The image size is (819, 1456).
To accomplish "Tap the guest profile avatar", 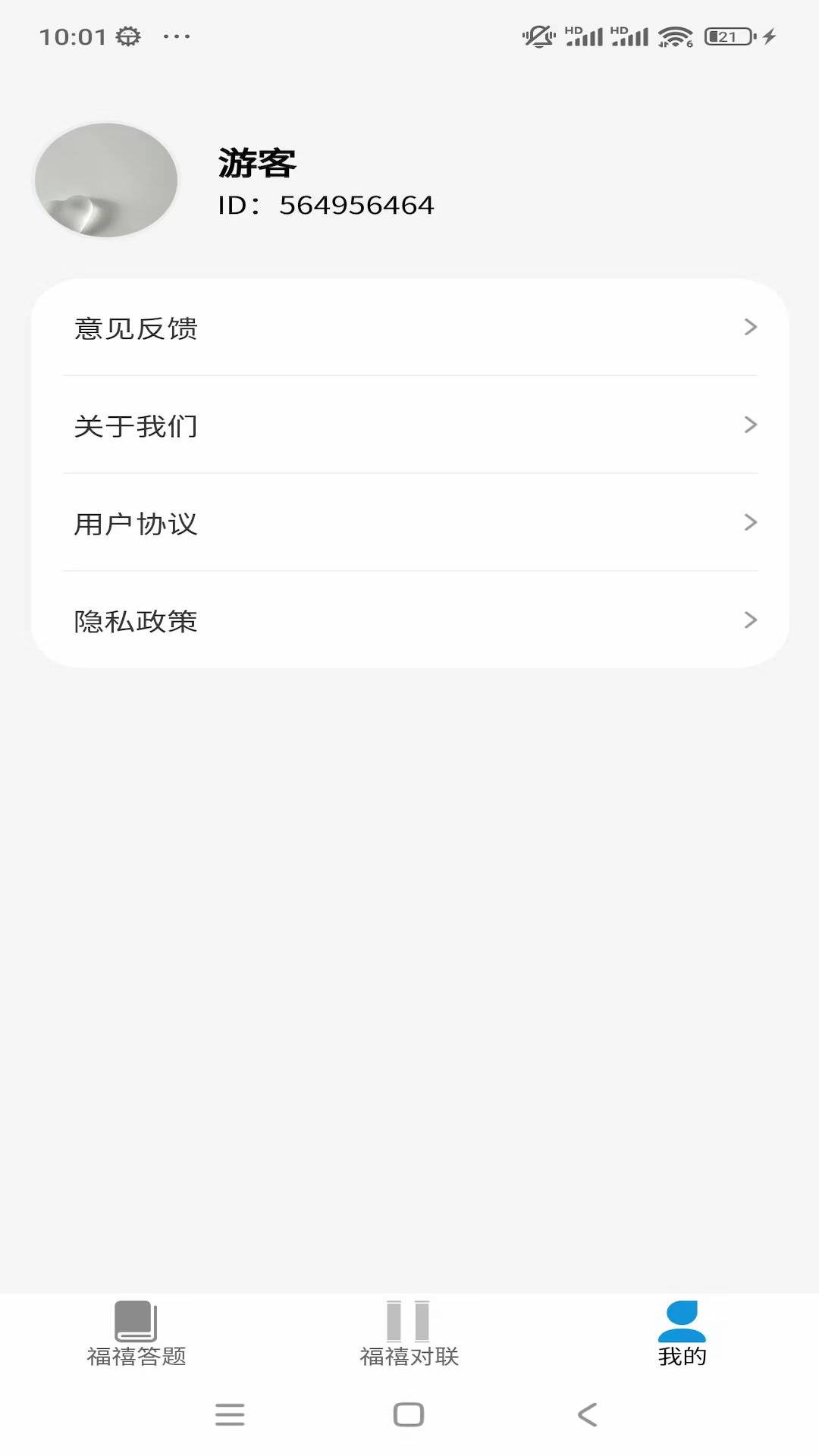I will 106,180.
